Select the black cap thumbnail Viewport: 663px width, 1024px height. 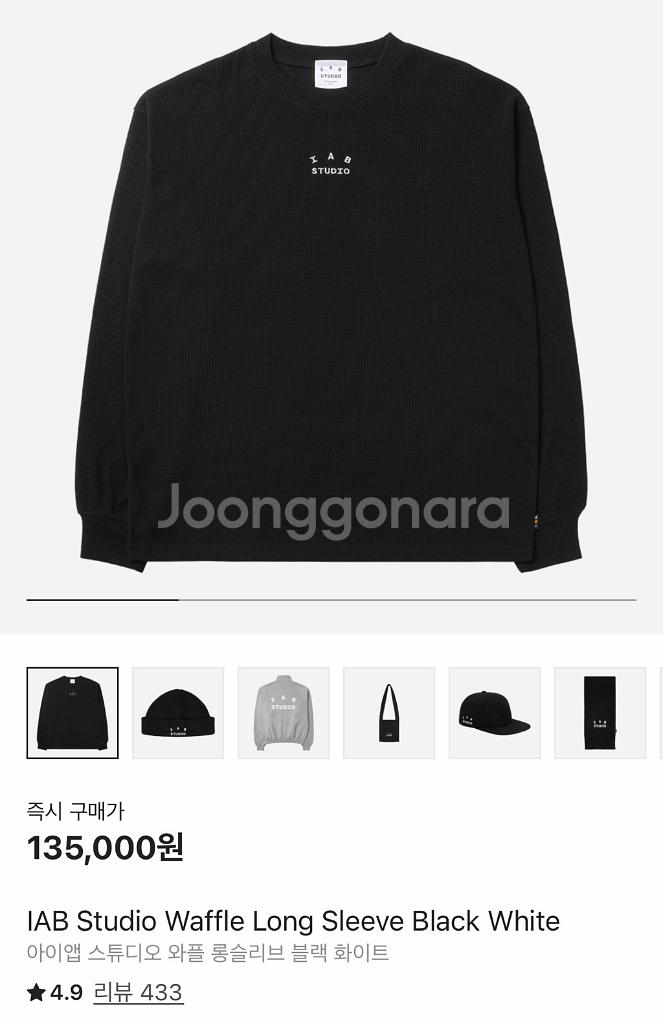tap(495, 713)
